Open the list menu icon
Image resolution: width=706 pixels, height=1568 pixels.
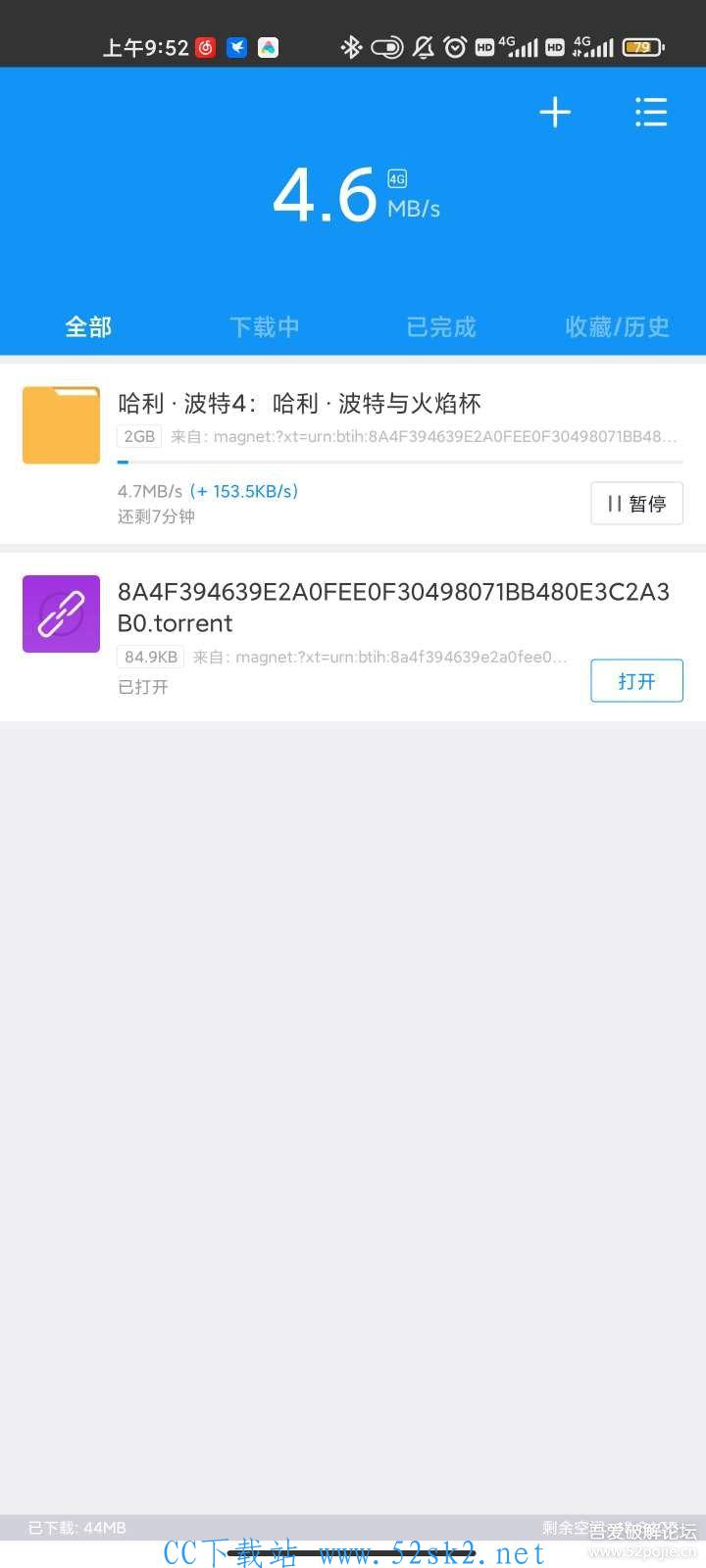[x=651, y=112]
